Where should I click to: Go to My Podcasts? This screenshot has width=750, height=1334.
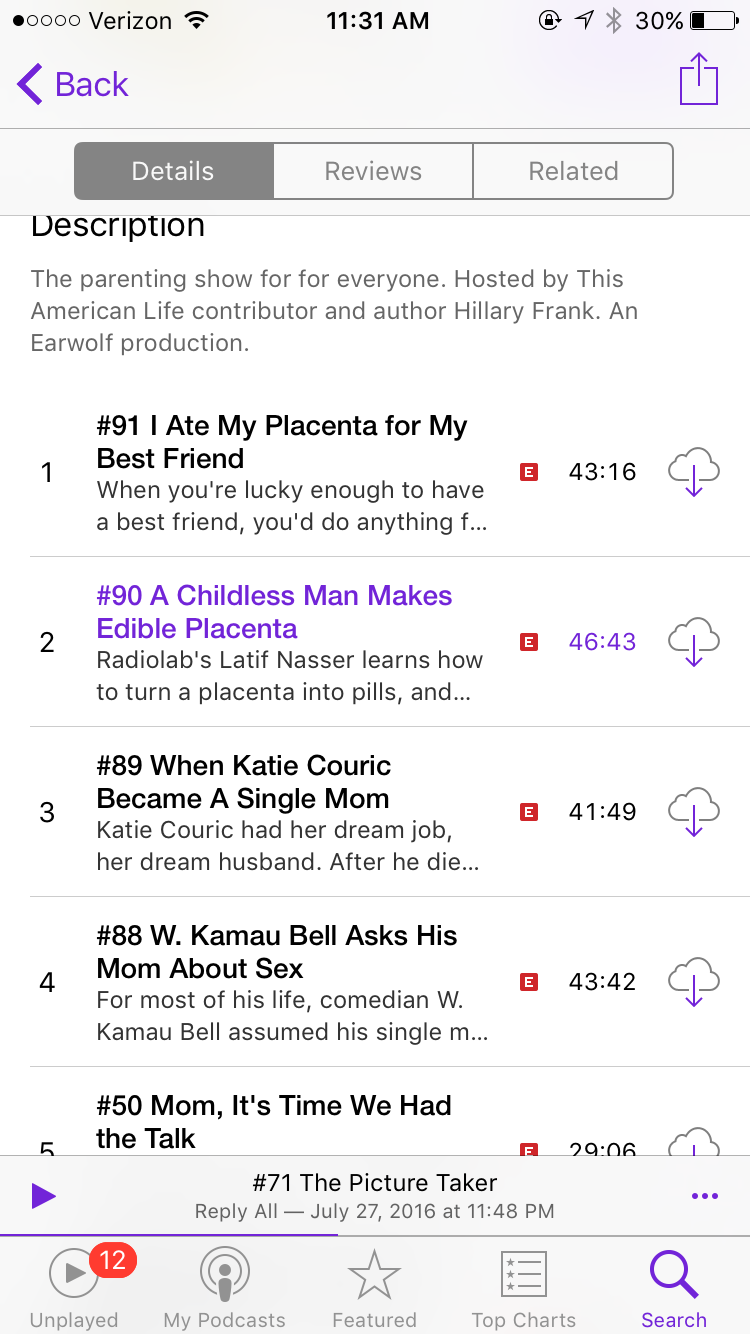224,1287
